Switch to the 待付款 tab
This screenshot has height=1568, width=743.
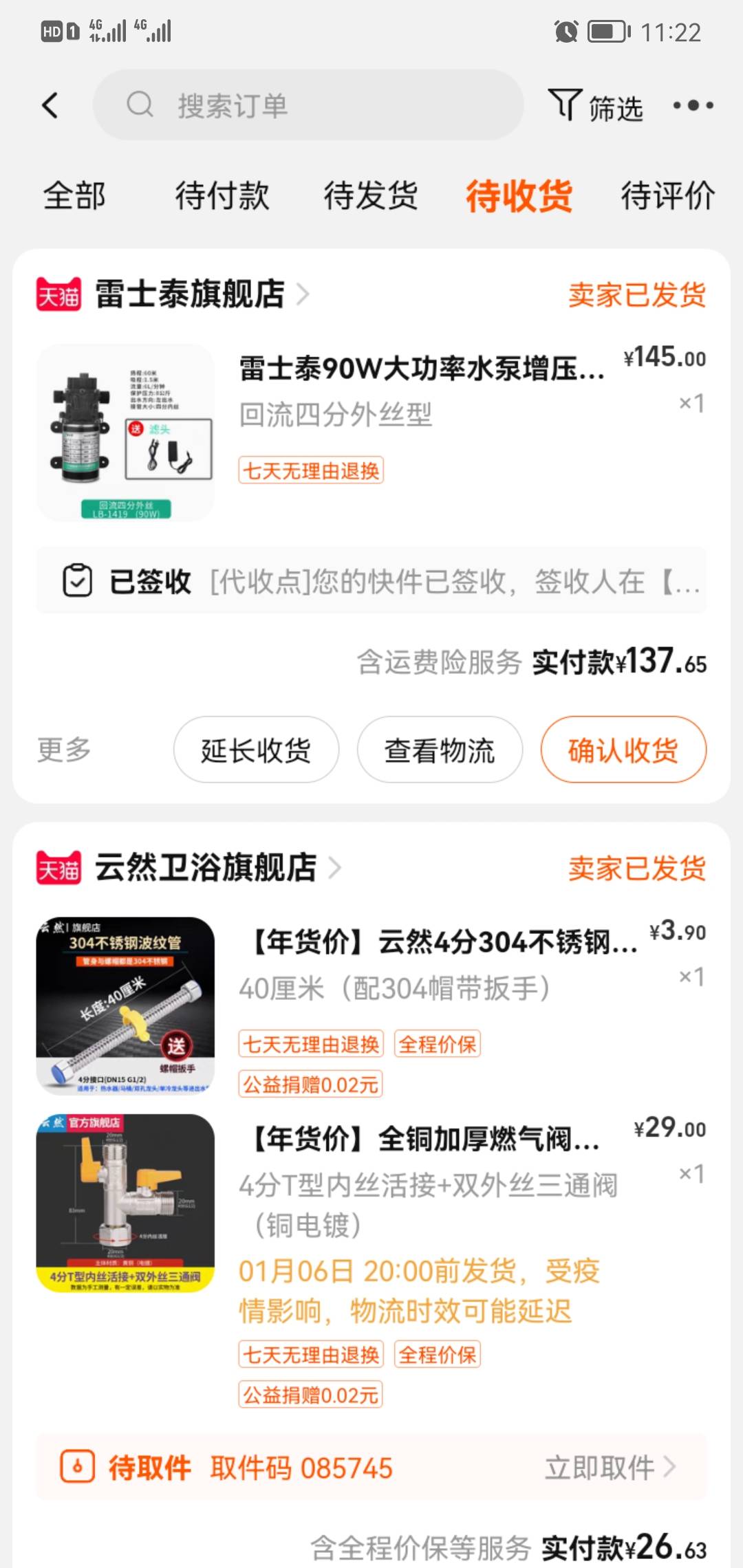222,195
